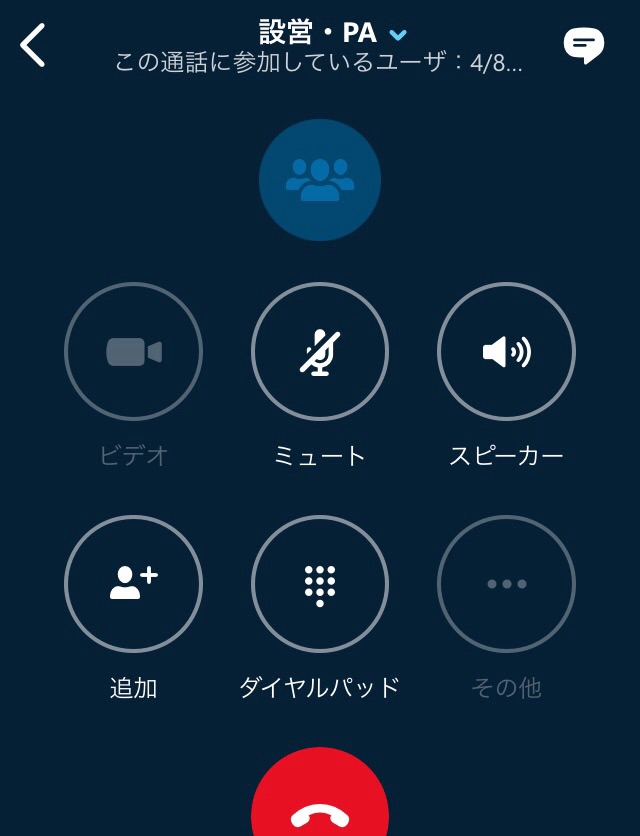This screenshot has height=836, width=640.
Task: Turn on the スピーカー button
Action: point(506,352)
